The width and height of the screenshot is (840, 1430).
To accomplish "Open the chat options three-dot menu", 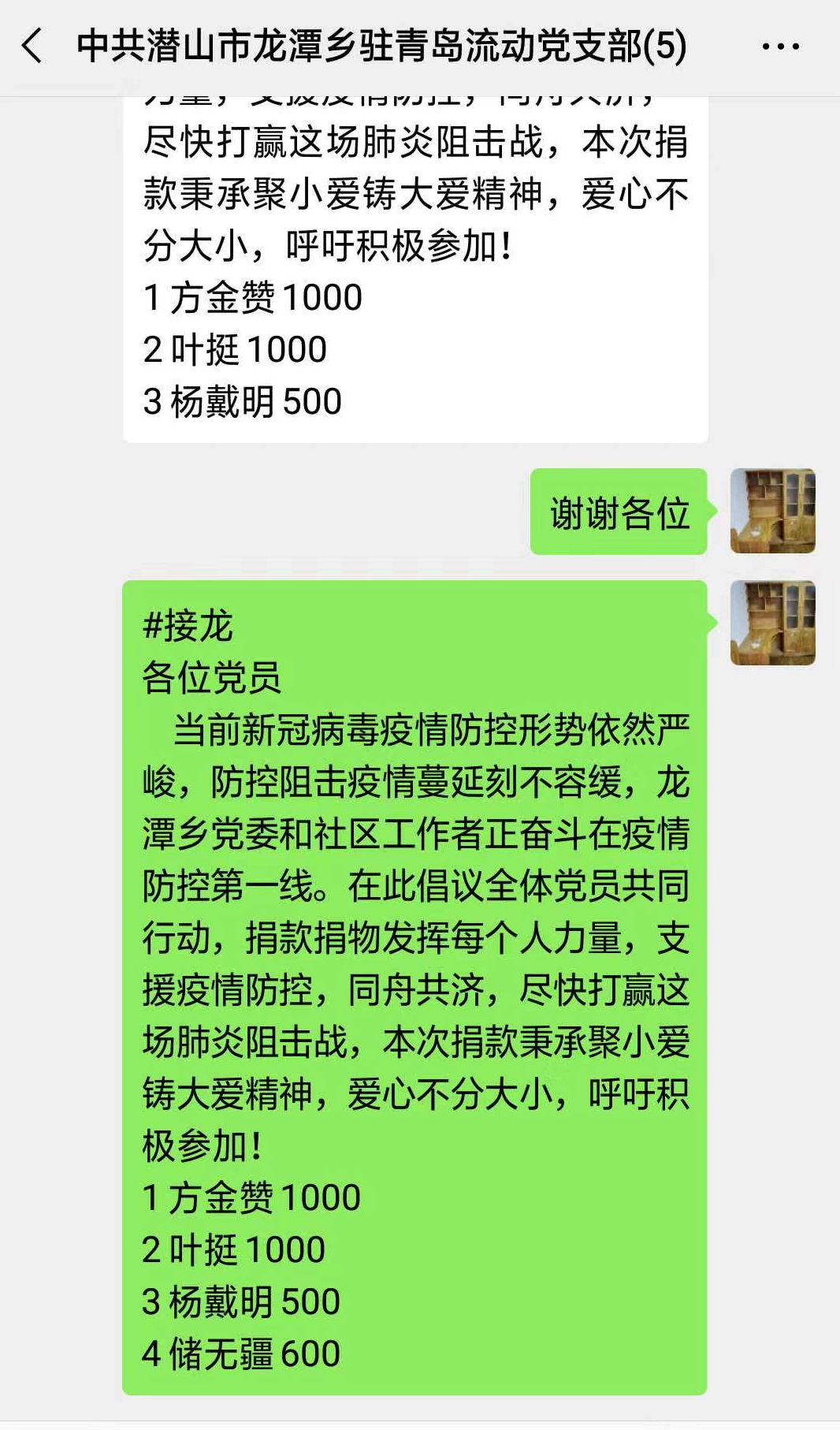I will click(x=780, y=47).
